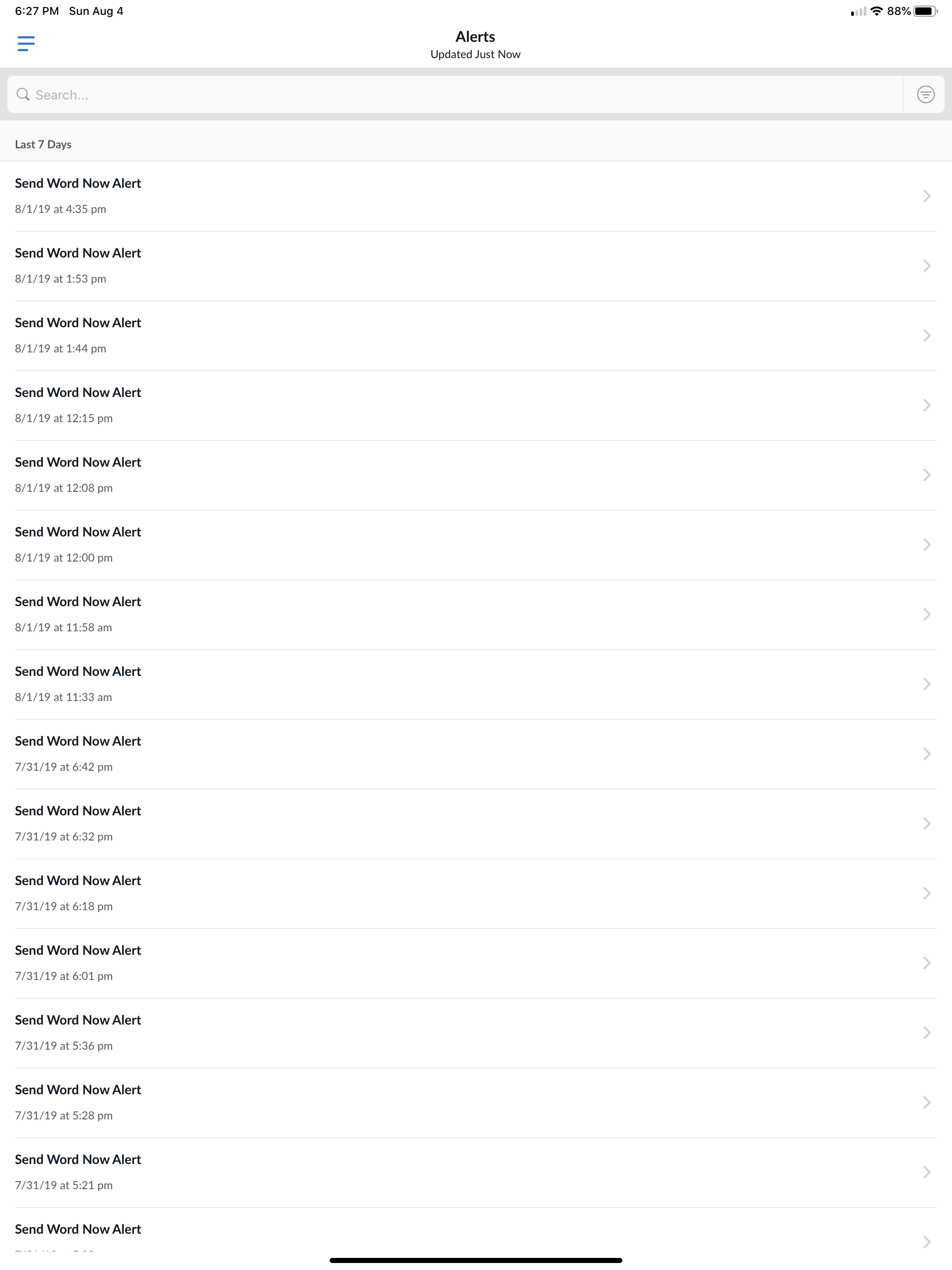Open the 7/31/19 6:01 pm Send Word Now Alert
This screenshot has width=952, height=1270.
(476, 962)
